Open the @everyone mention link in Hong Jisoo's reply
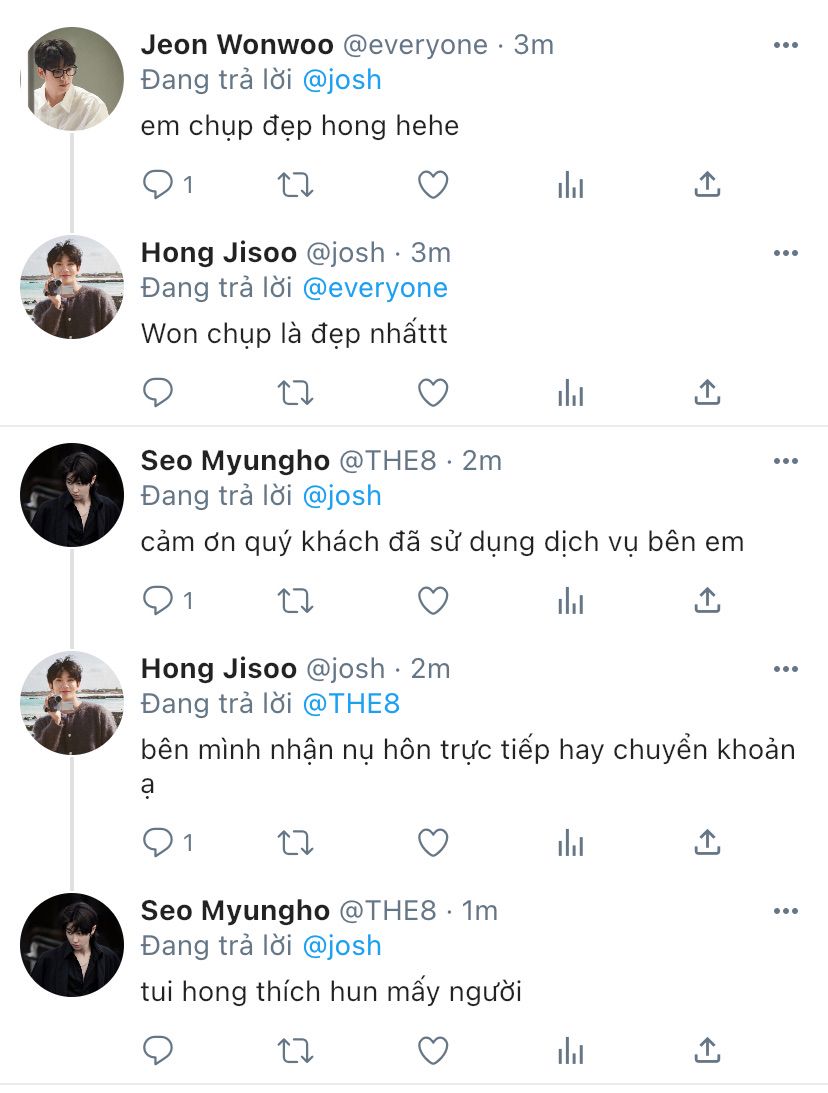Viewport: 828px width, 1093px height. (x=375, y=288)
